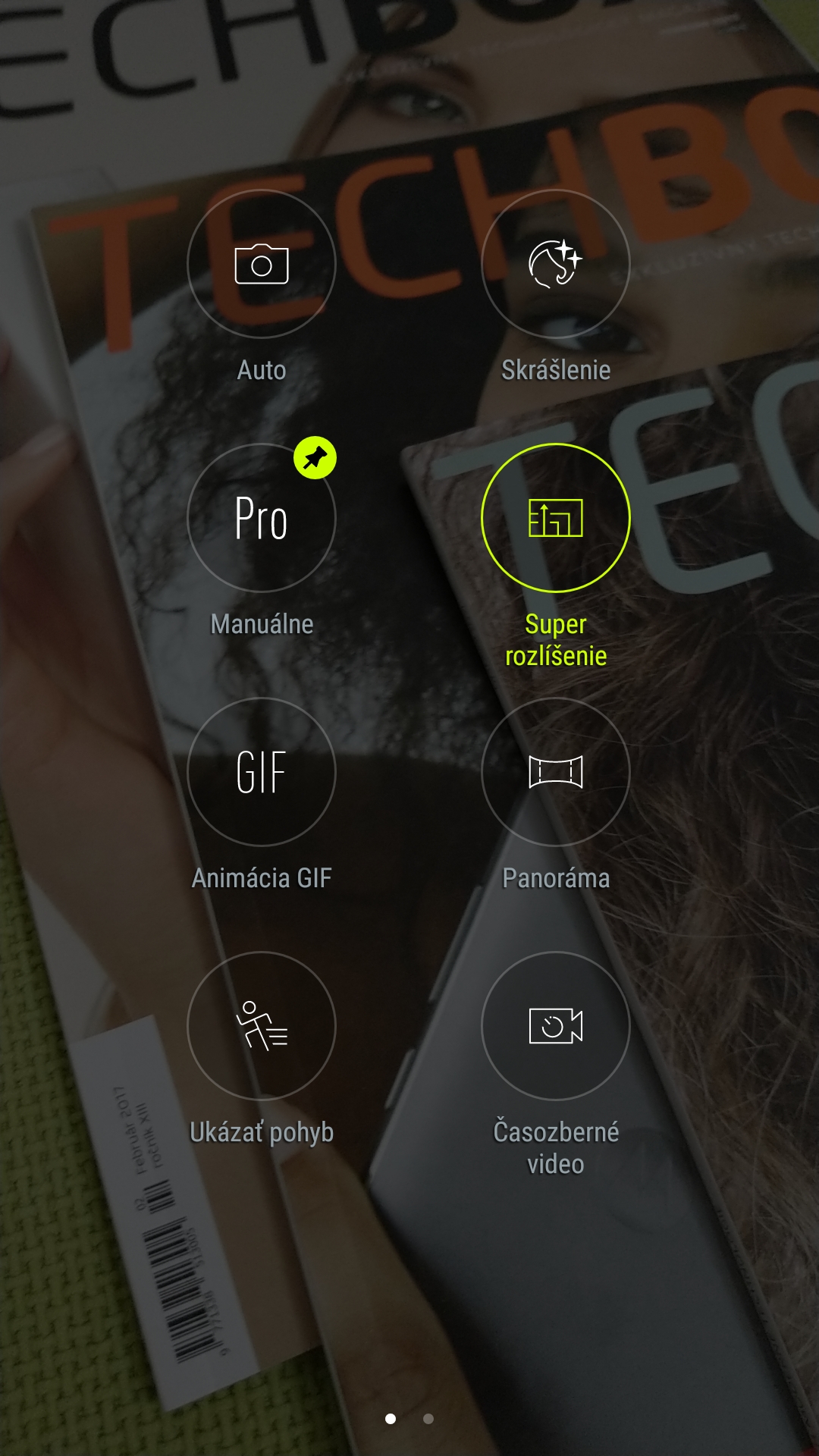Screen dimensions: 819x1456
Task: Tap the pin badge on Manuálne
Action: pyautogui.click(x=315, y=457)
